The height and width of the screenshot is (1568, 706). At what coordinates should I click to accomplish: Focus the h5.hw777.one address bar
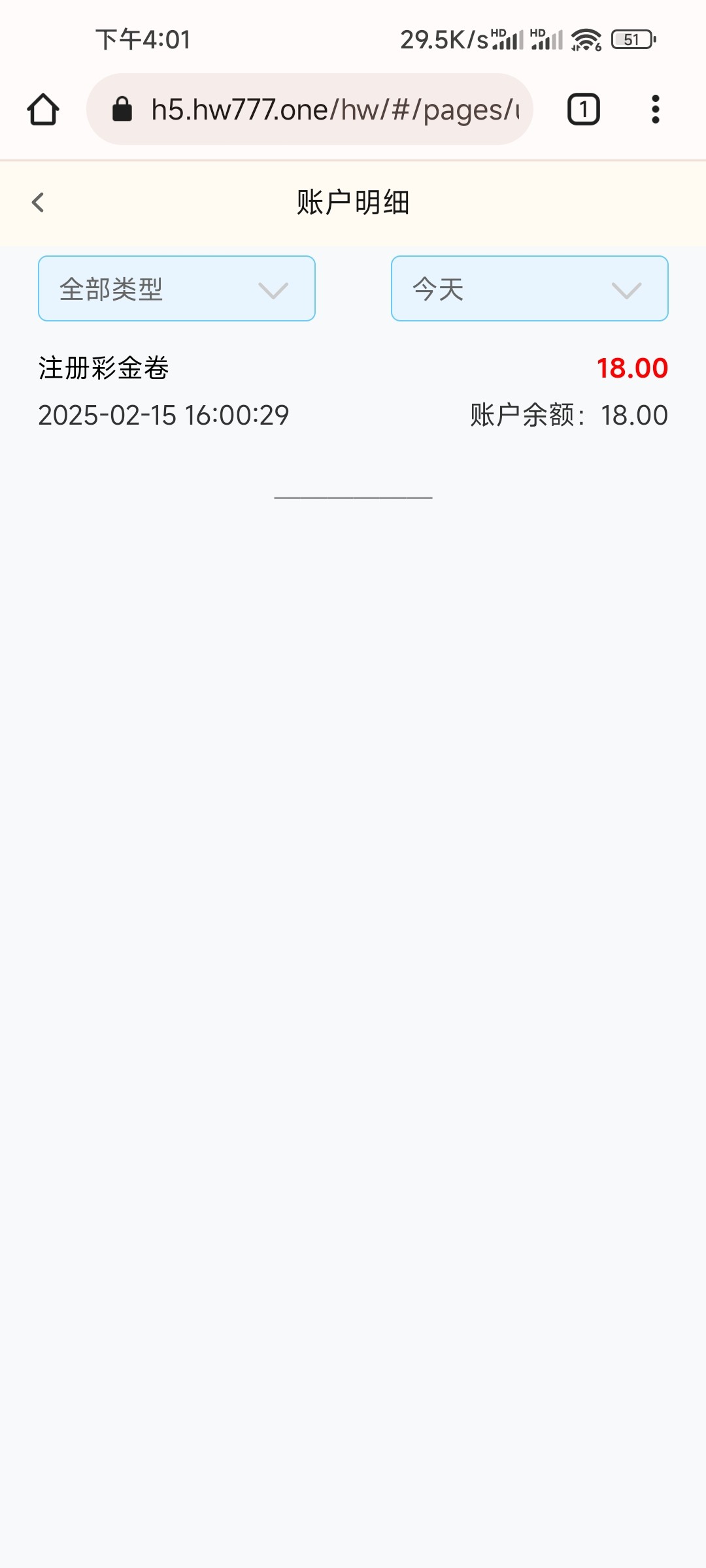click(x=310, y=109)
